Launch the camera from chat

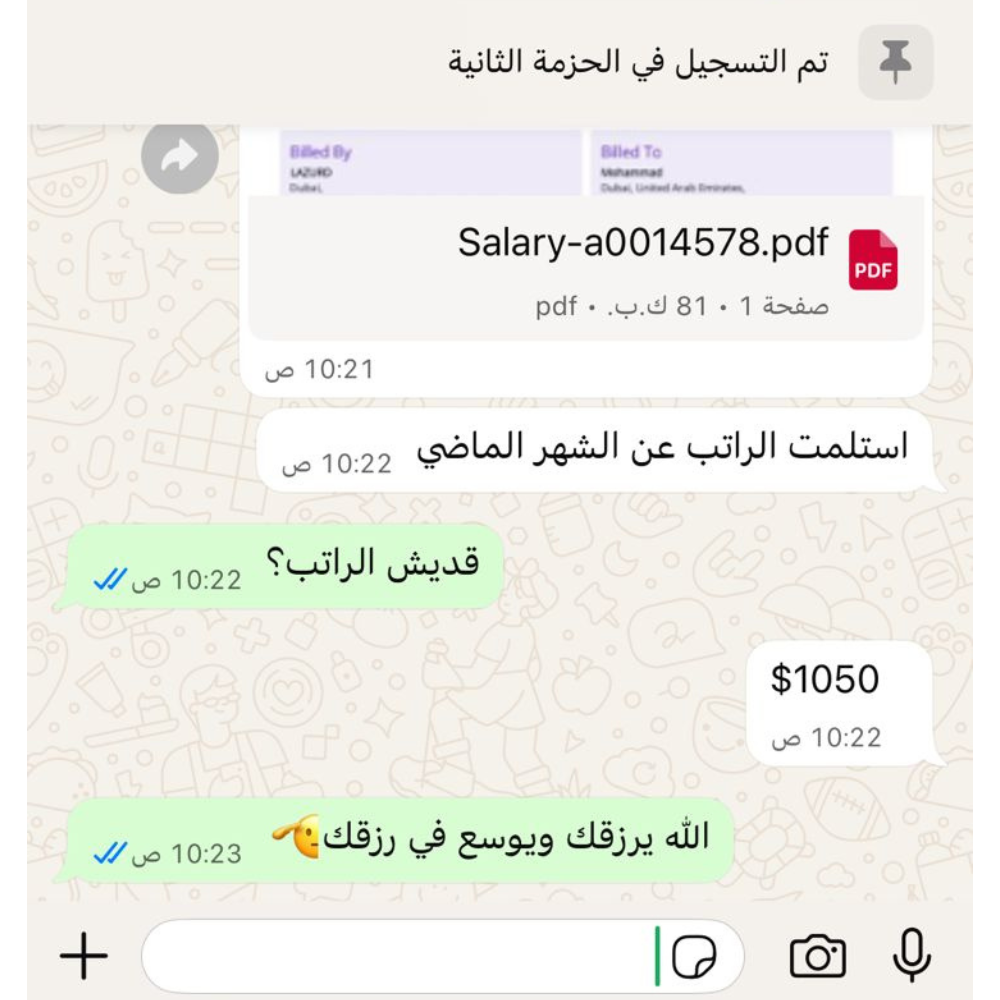tap(818, 957)
